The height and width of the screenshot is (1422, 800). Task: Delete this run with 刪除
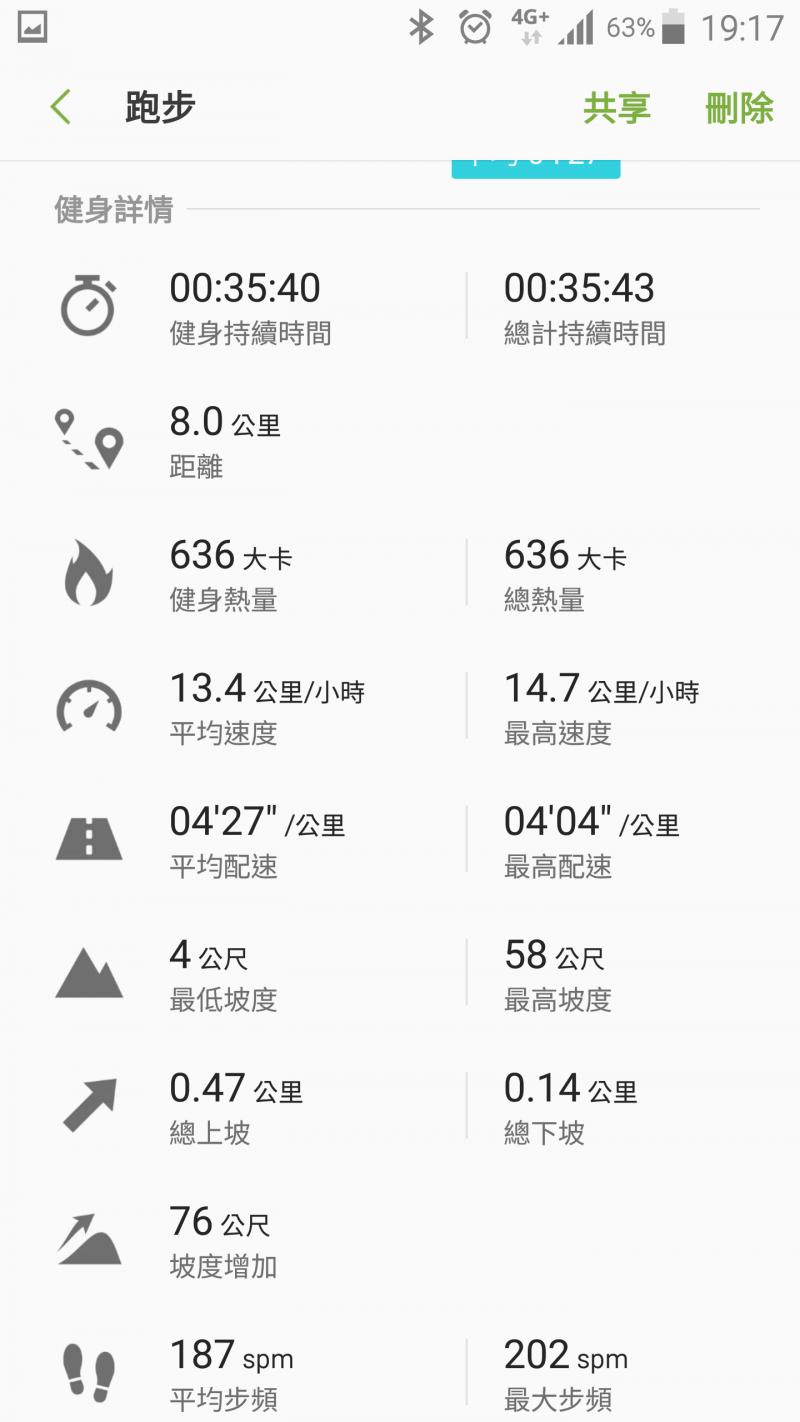point(739,108)
